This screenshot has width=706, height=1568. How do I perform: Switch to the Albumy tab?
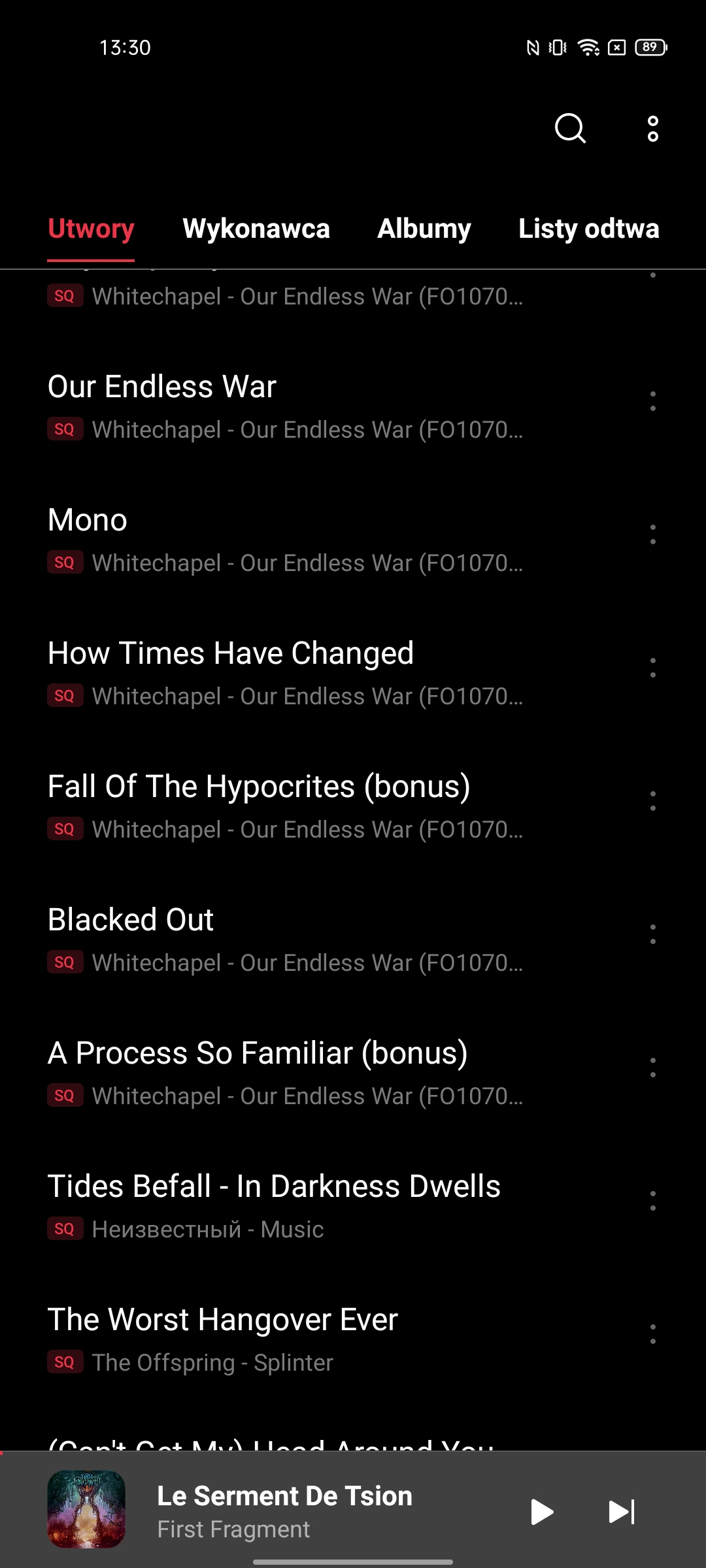point(424,229)
